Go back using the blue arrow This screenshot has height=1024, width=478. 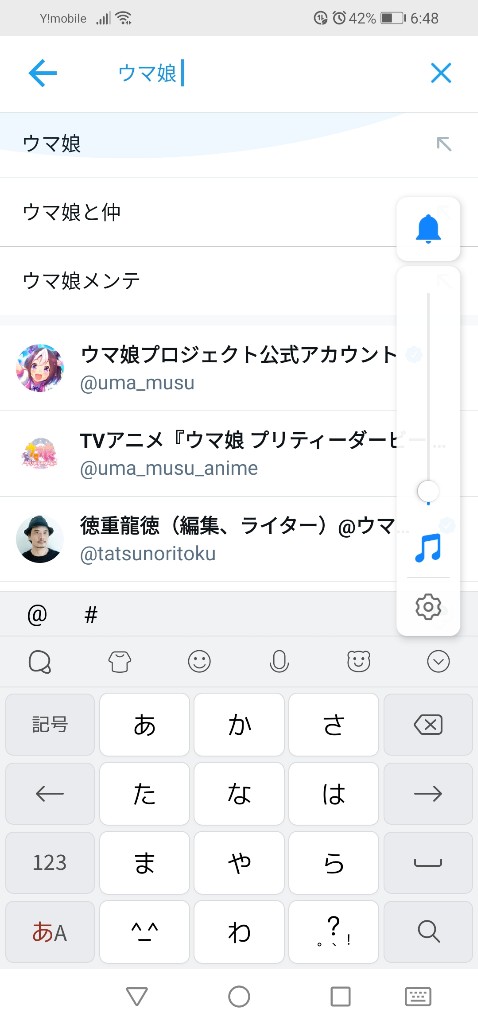coord(42,73)
